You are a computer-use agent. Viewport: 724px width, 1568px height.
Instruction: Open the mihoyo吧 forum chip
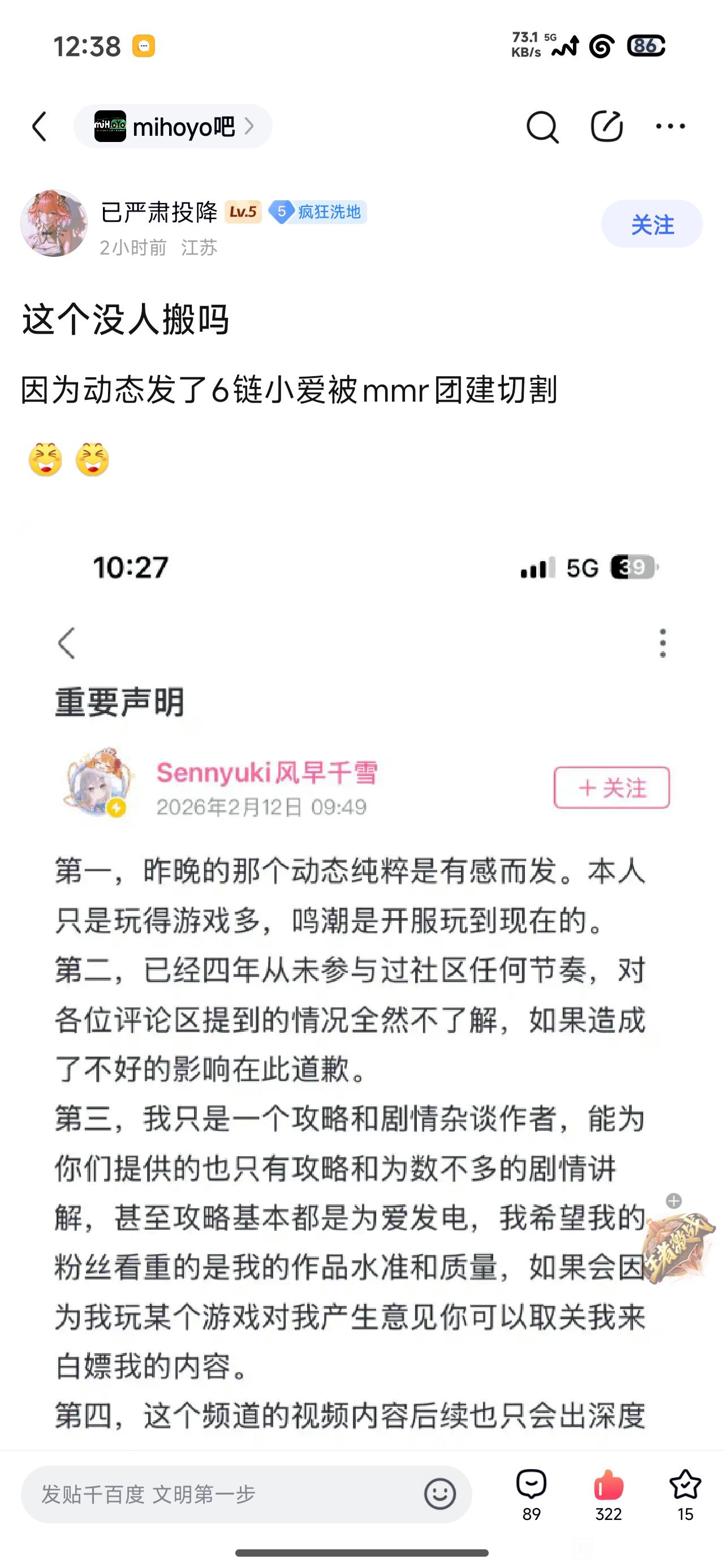173,127
